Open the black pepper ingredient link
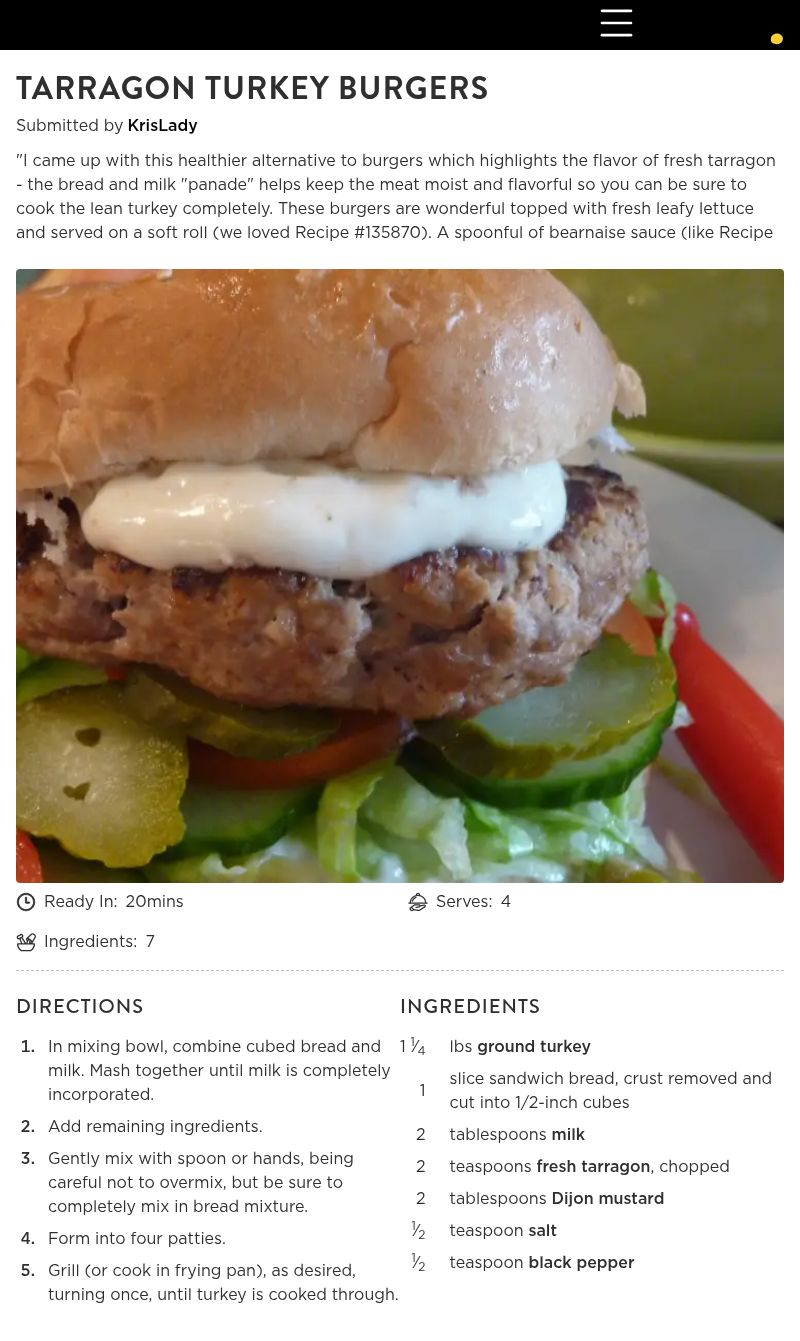Screen dimensions: 800x1341 click(x=581, y=1263)
